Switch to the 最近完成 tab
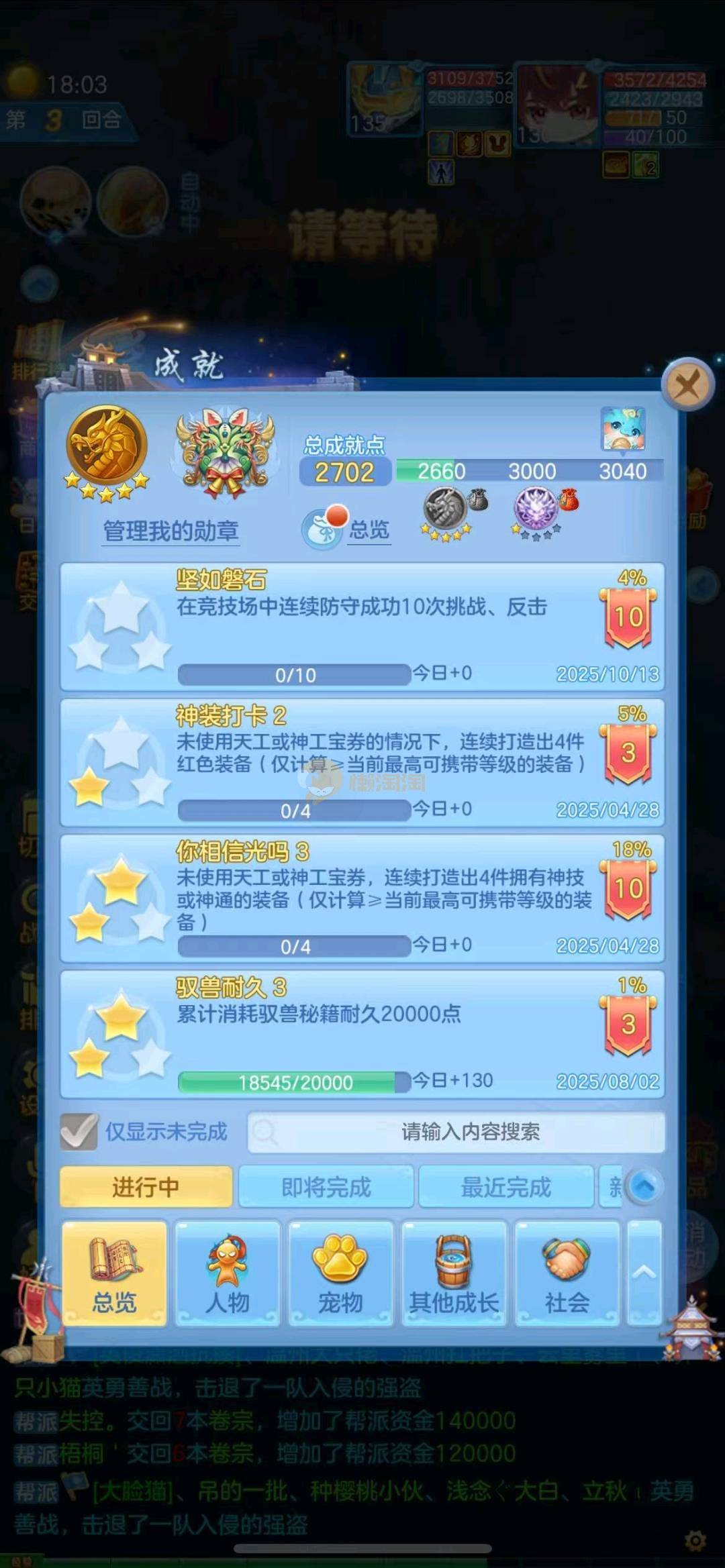Screen dimensions: 725x1568 (x=506, y=1187)
